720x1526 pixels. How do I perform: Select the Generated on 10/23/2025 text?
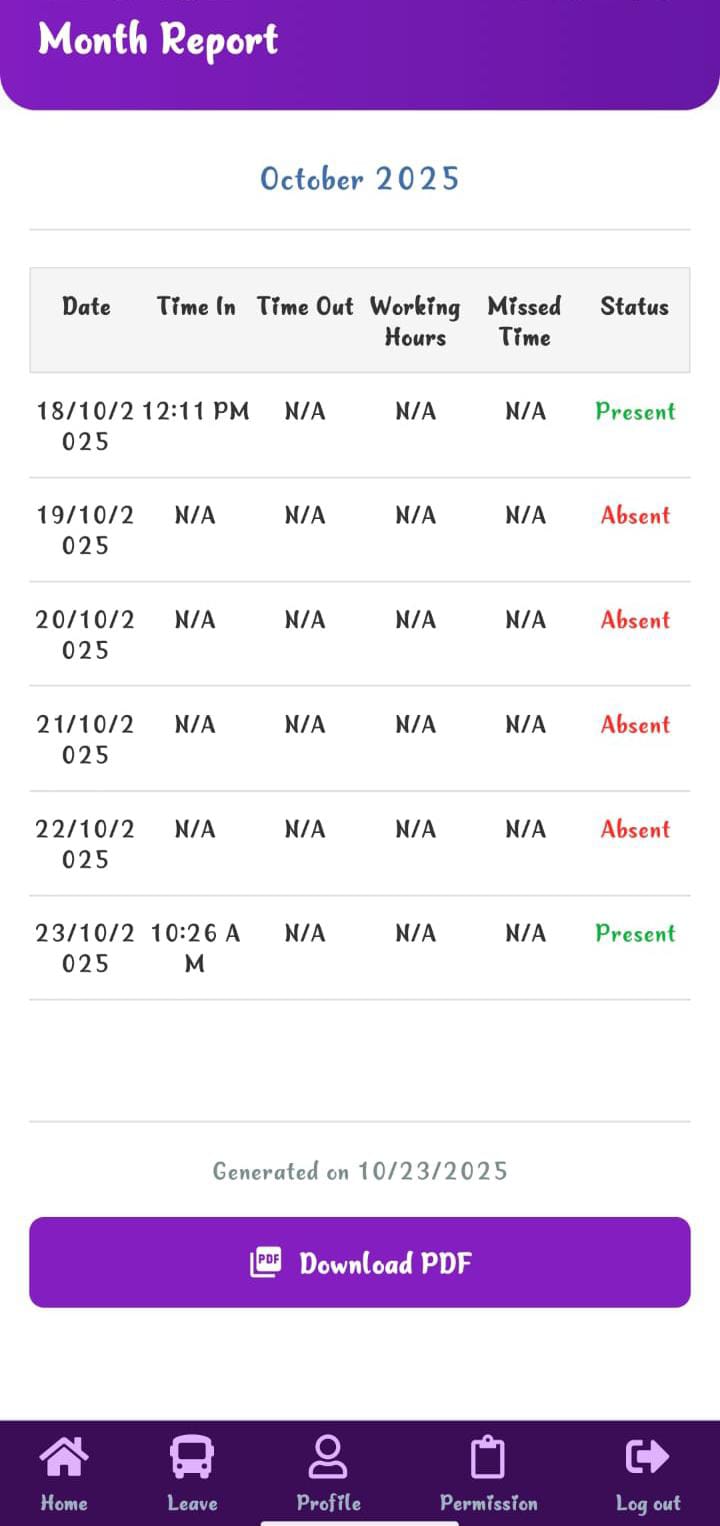[x=360, y=1171]
